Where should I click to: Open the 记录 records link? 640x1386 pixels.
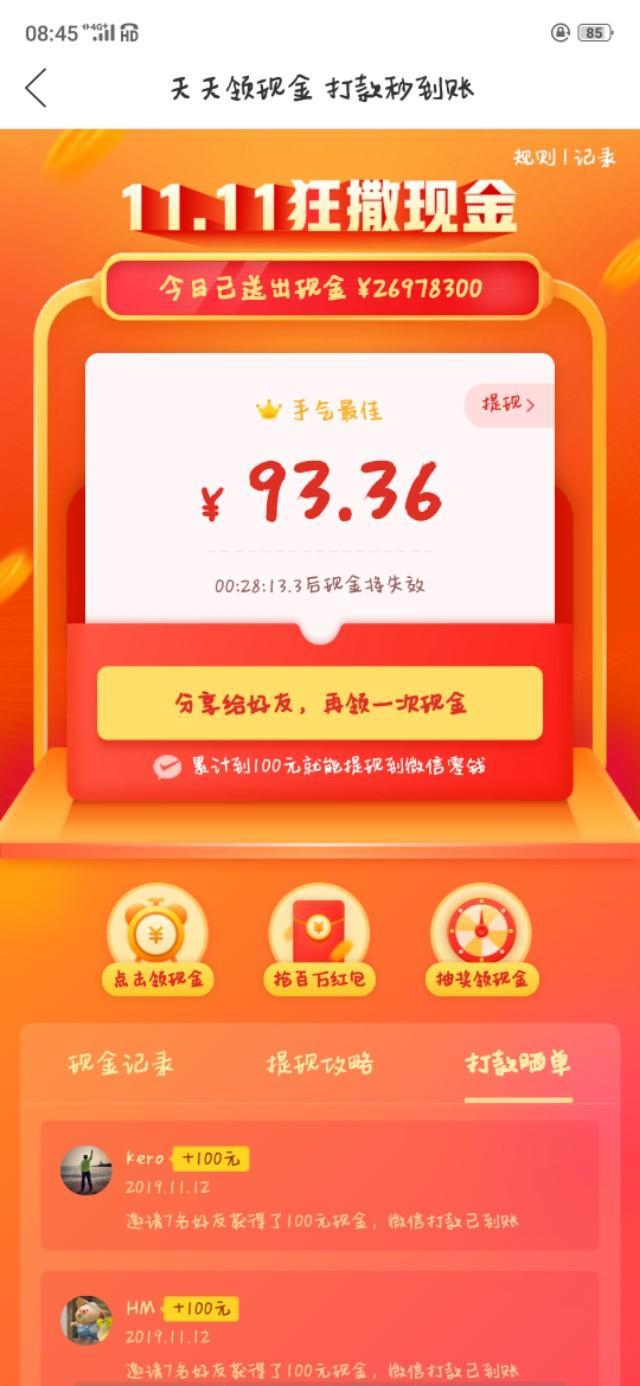[595, 157]
